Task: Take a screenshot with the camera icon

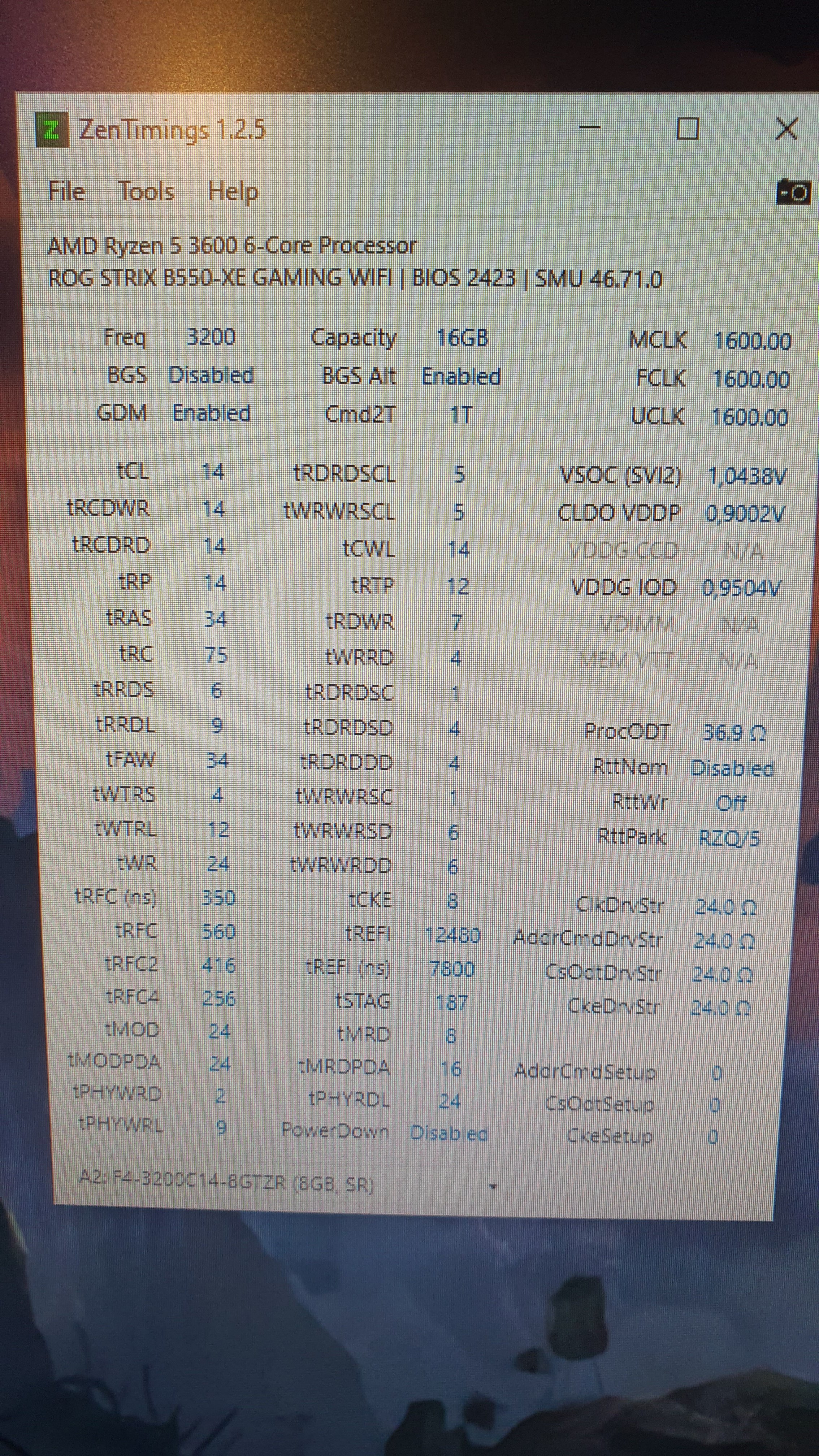Action: (794, 192)
